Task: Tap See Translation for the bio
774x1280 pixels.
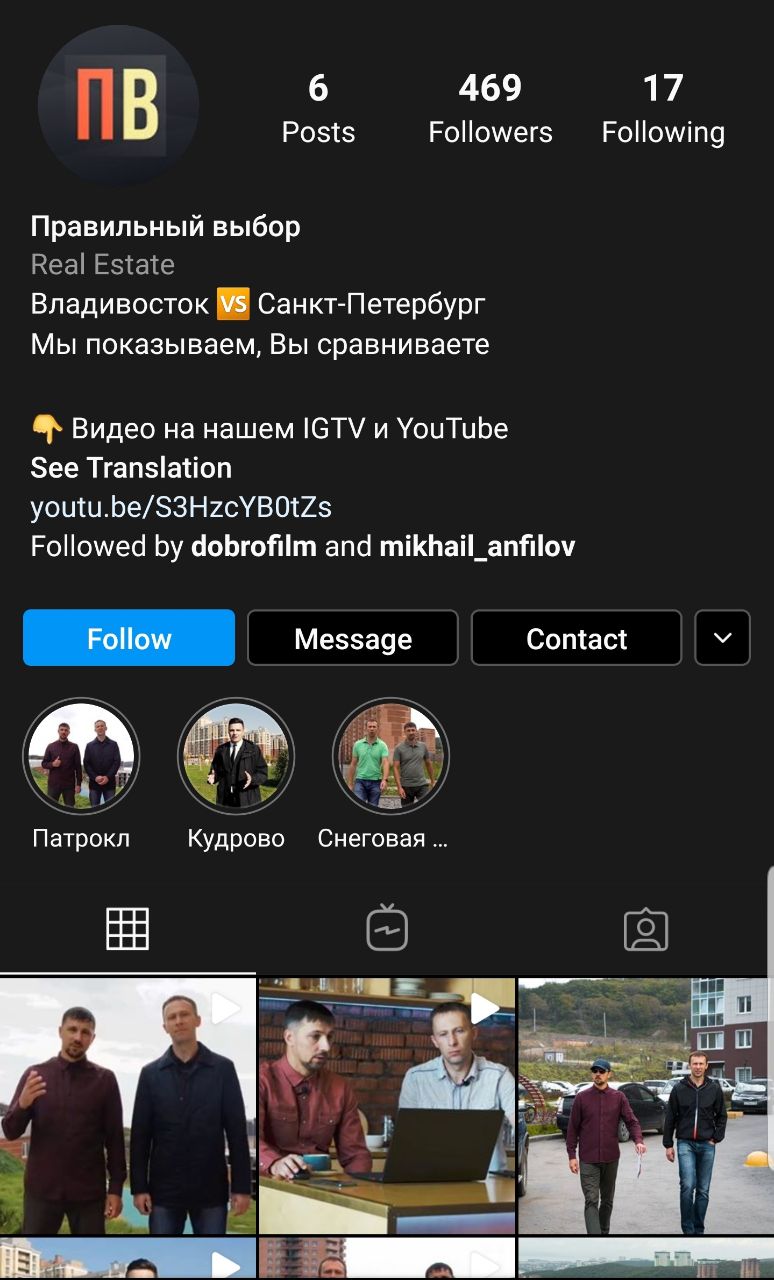Action: (x=131, y=468)
